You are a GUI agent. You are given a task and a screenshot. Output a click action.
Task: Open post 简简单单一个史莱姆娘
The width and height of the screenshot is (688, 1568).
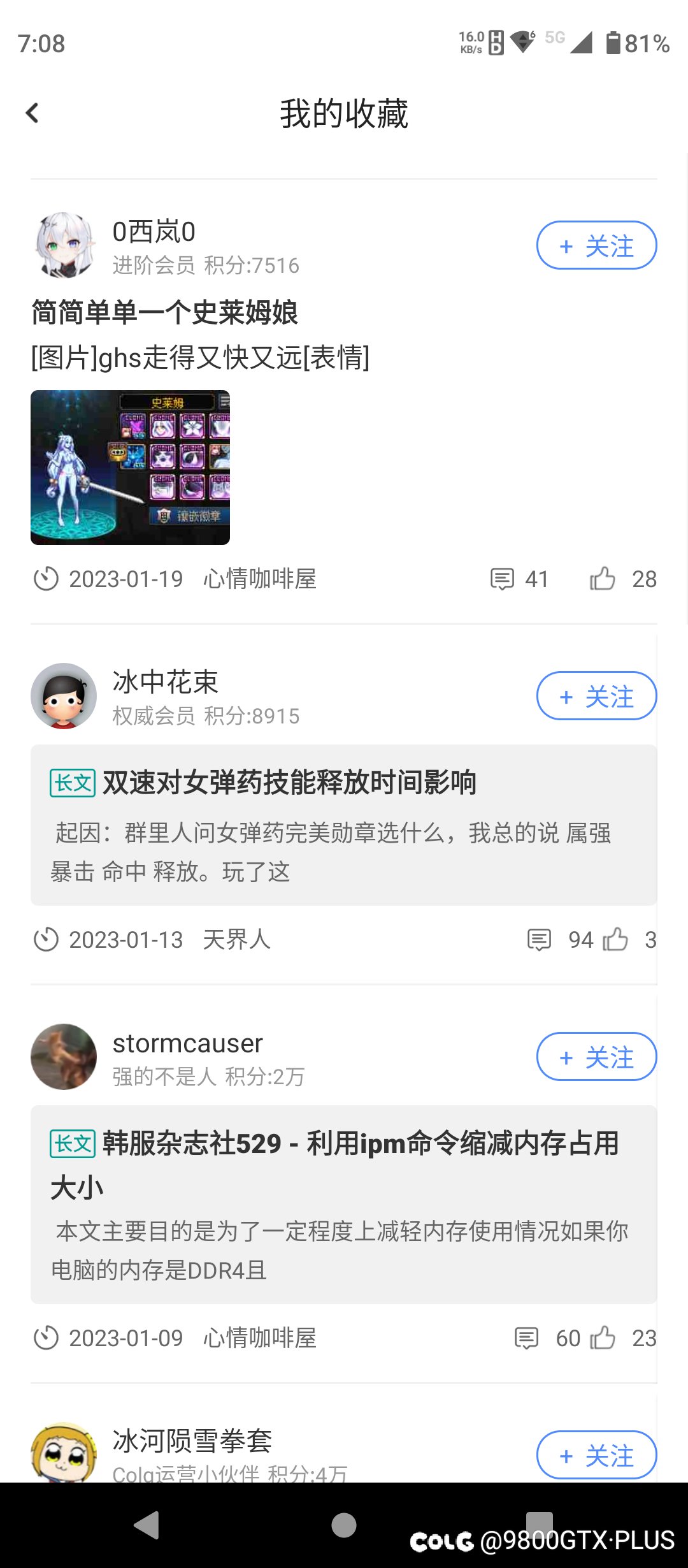pyautogui.click(x=165, y=313)
